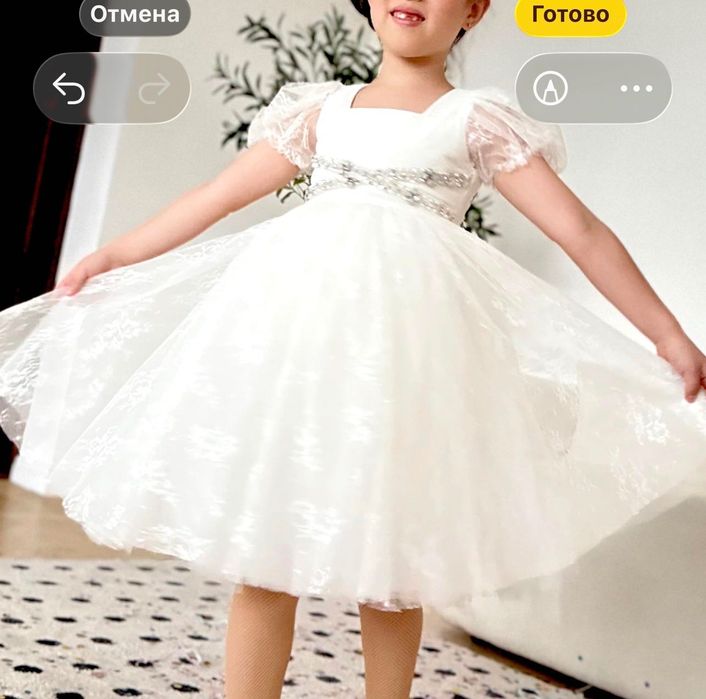Undo the last edit
Viewport: 706px width, 699px height.
coord(69,89)
